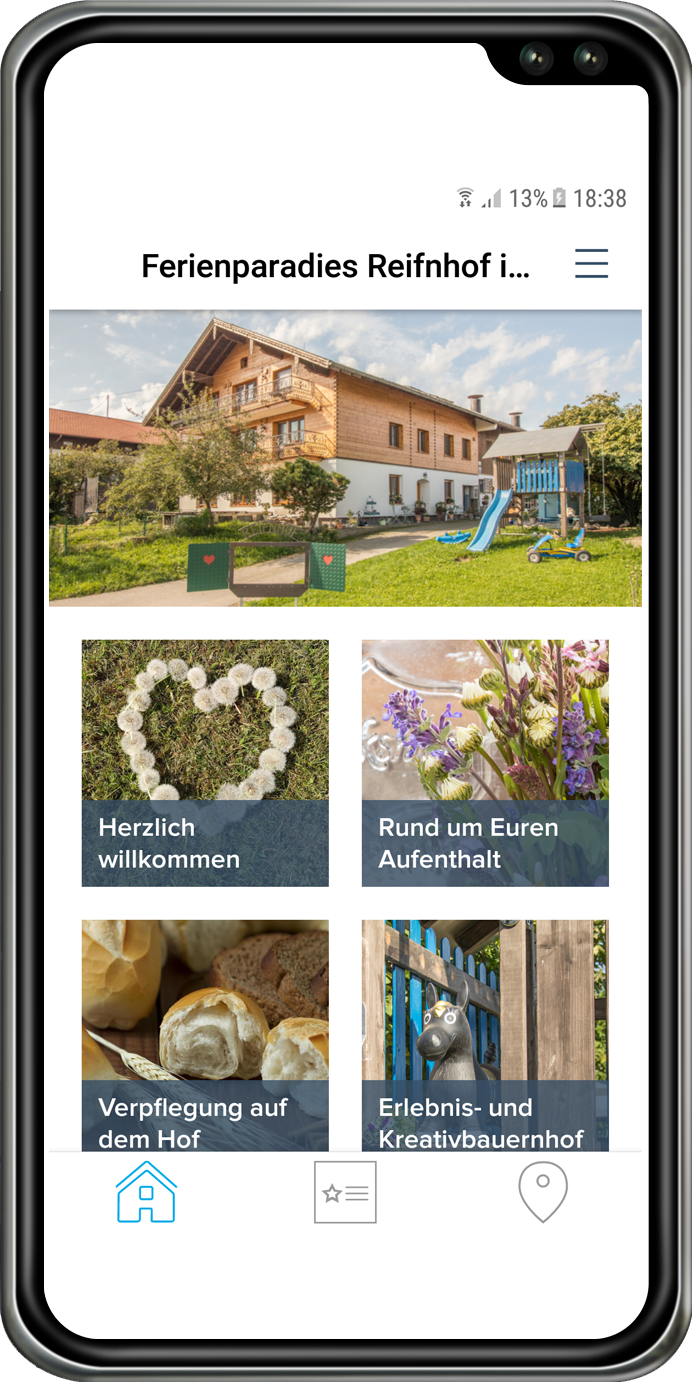Open the hamburger menu

coord(591,264)
